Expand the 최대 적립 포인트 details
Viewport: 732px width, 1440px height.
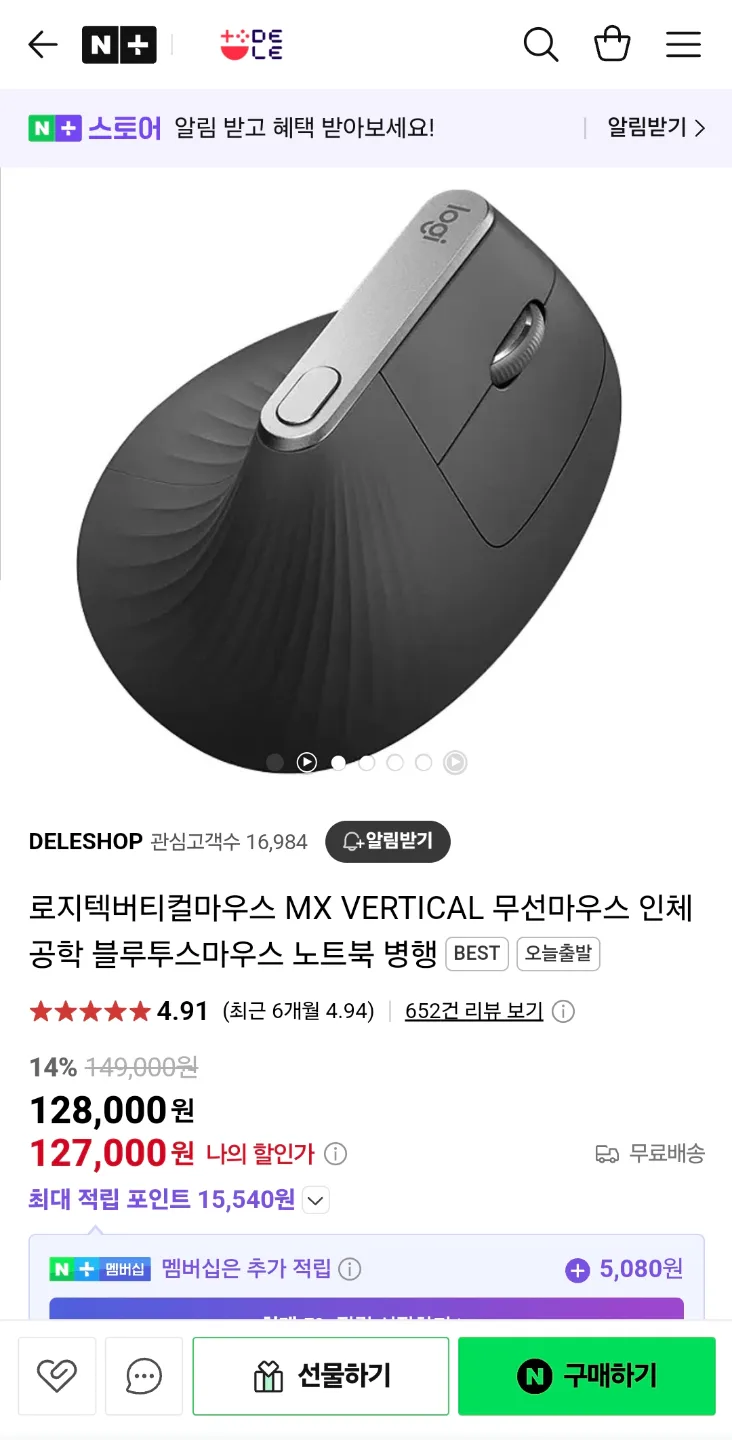[316, 1200]
